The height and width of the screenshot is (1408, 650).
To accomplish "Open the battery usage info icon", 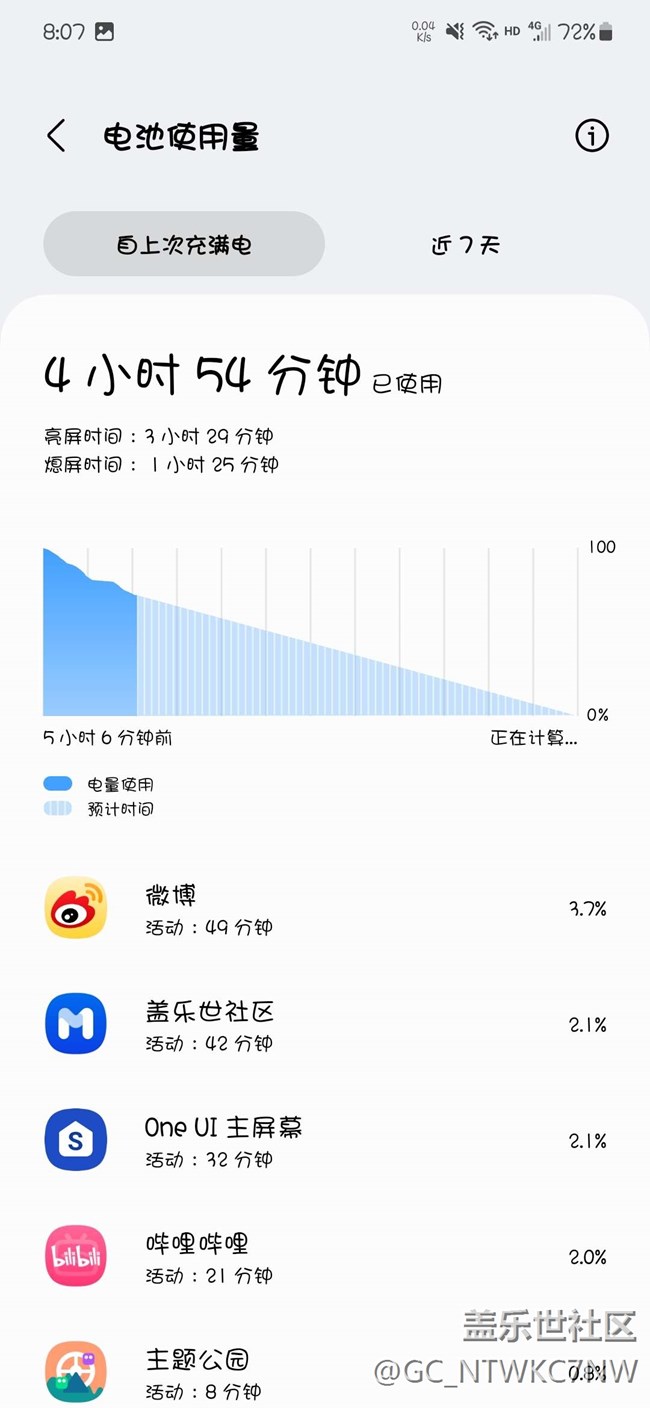I will pyautogui.click(x=591, y=136).
